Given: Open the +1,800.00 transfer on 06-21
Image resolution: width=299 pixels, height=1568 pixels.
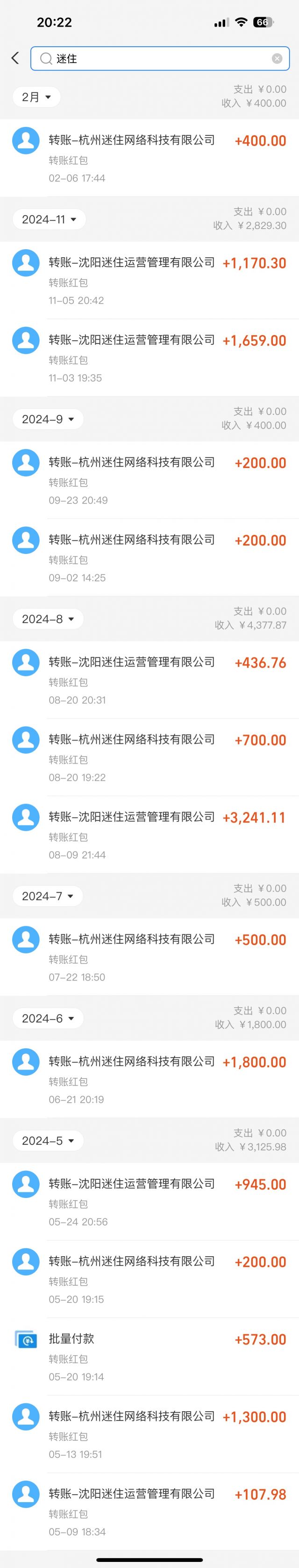Looking at the screenshot, I should click(x=149, y=1079).
